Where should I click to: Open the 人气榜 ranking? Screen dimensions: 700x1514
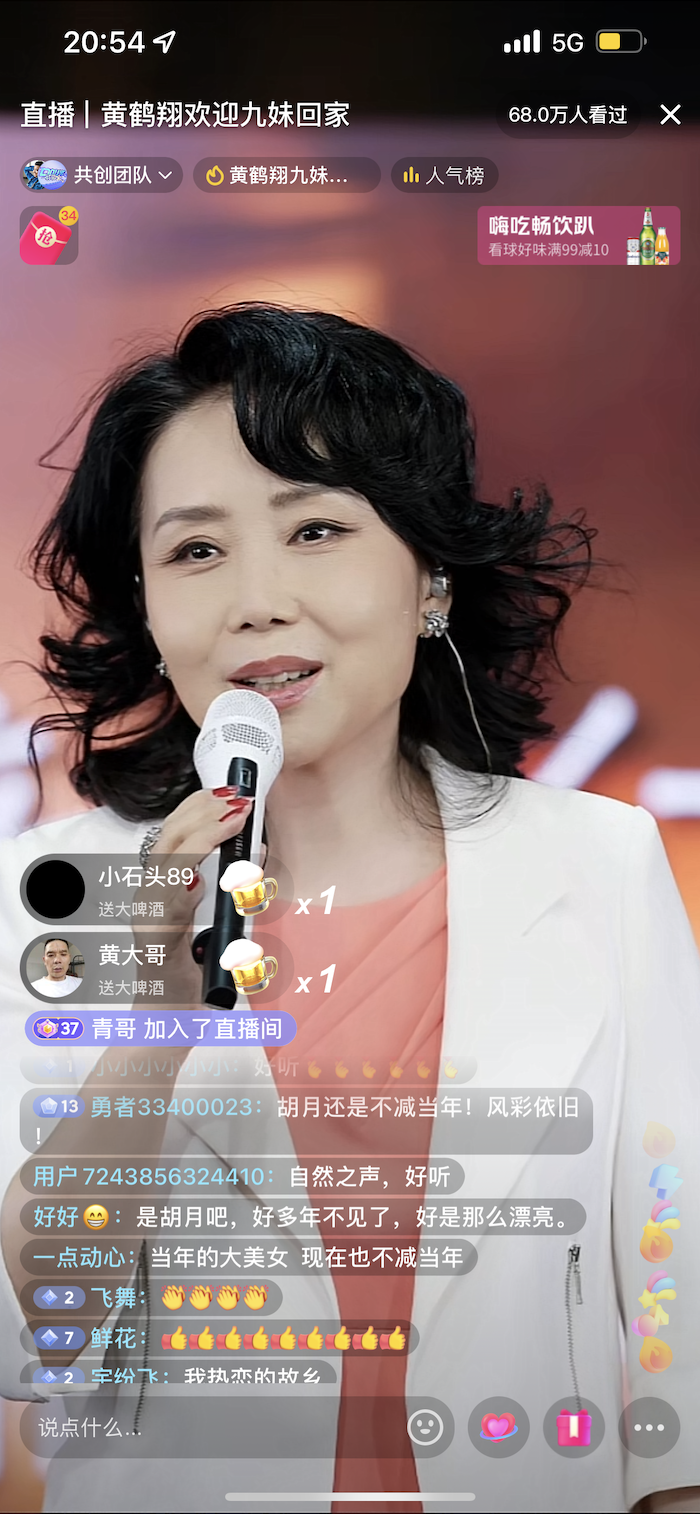[x=444, y=175]
